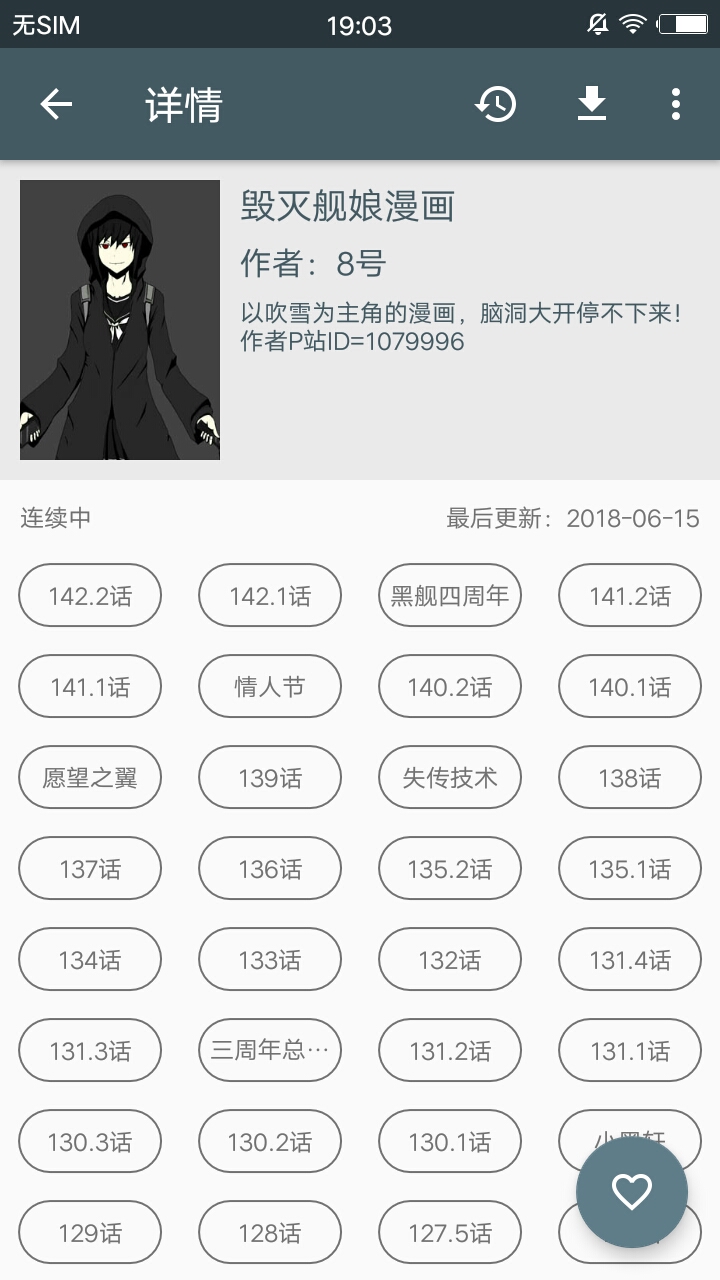Select chapter 133话
Screen dimensions: 720x1280
pos(270,960)
